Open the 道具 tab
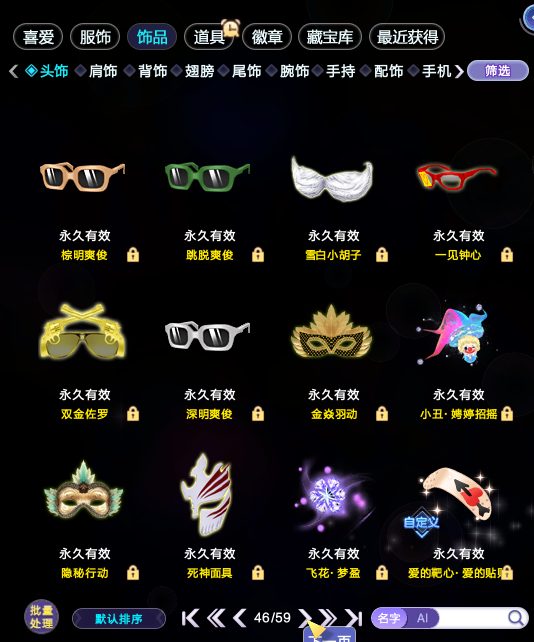 pyautogui.click(x=209, y=37)
